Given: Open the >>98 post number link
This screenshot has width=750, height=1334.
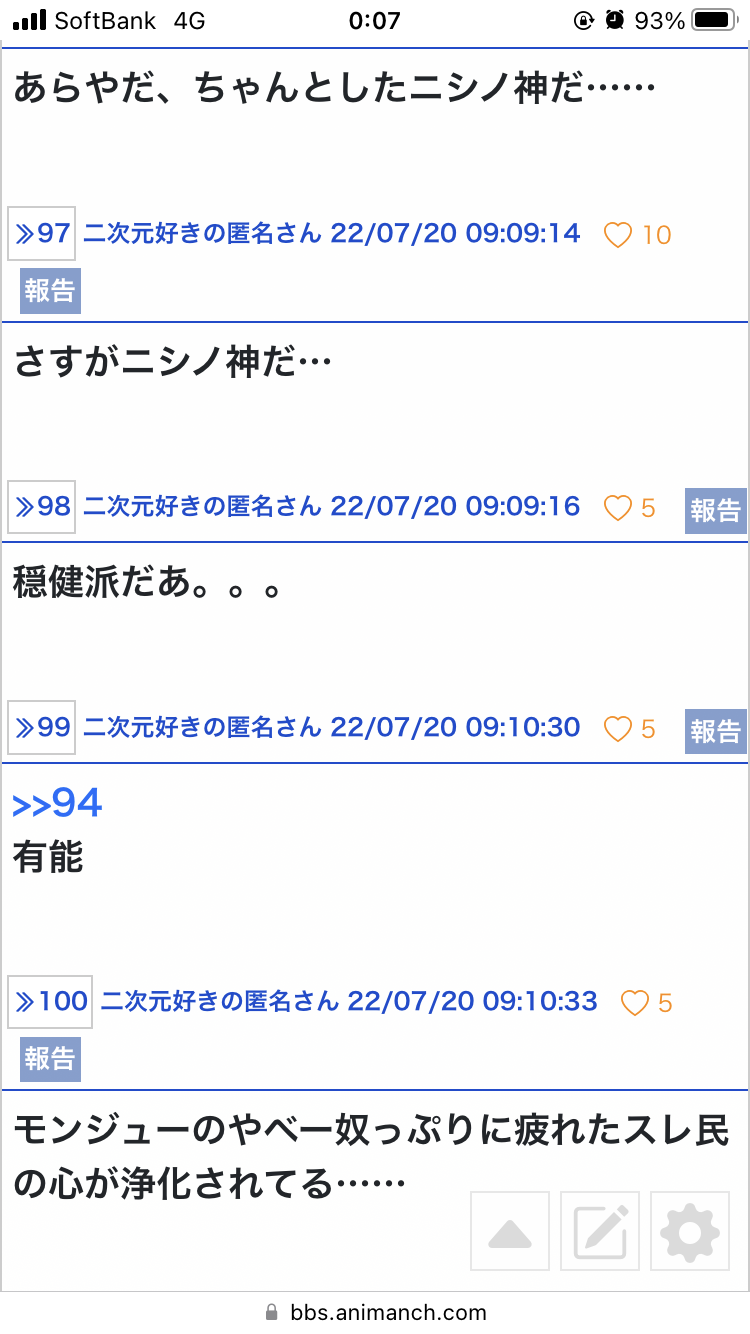Looking at the screenshot, I should point(42,507).
